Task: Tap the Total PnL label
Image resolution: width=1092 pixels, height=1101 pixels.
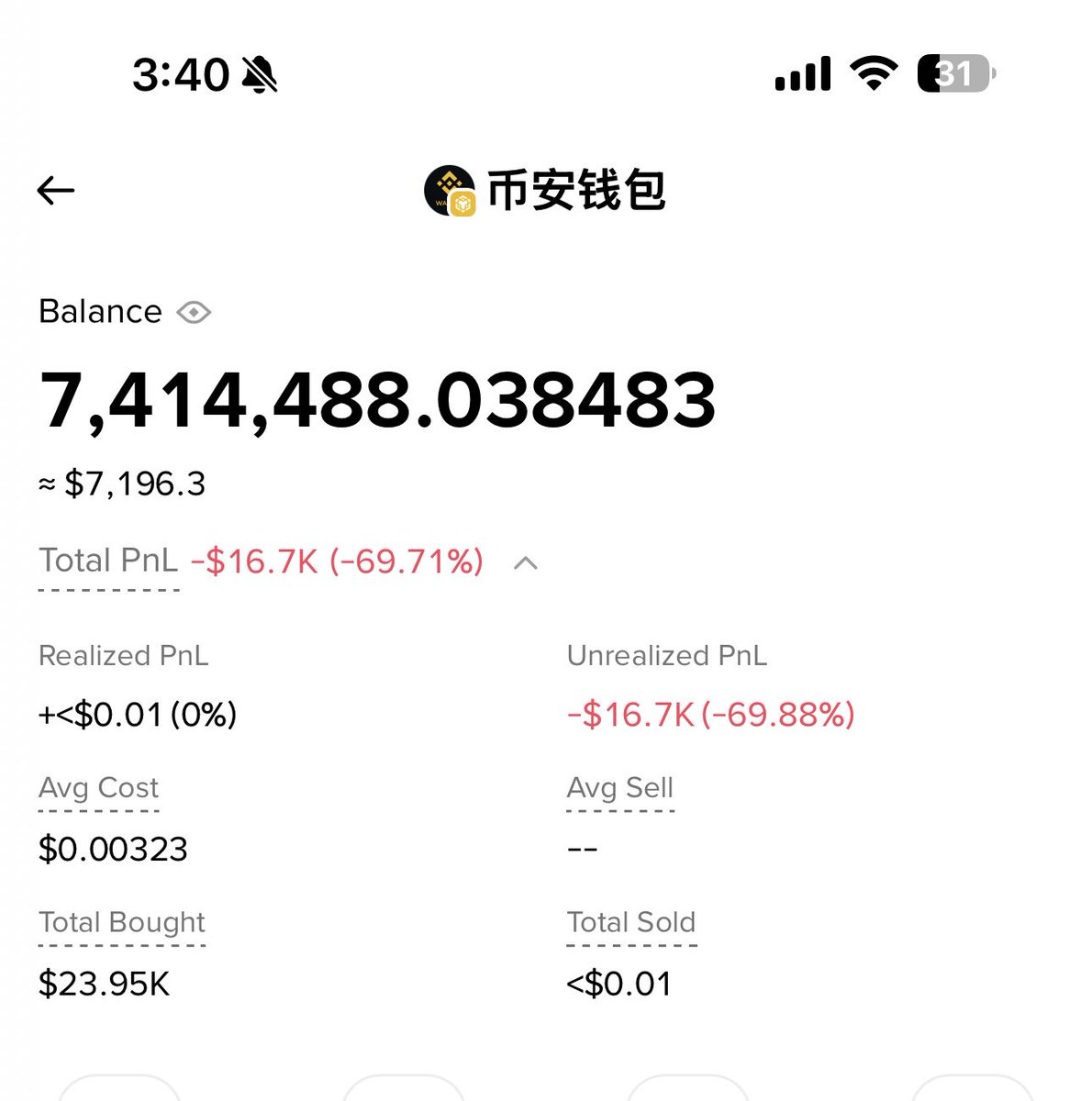Action: click(108, 561)
